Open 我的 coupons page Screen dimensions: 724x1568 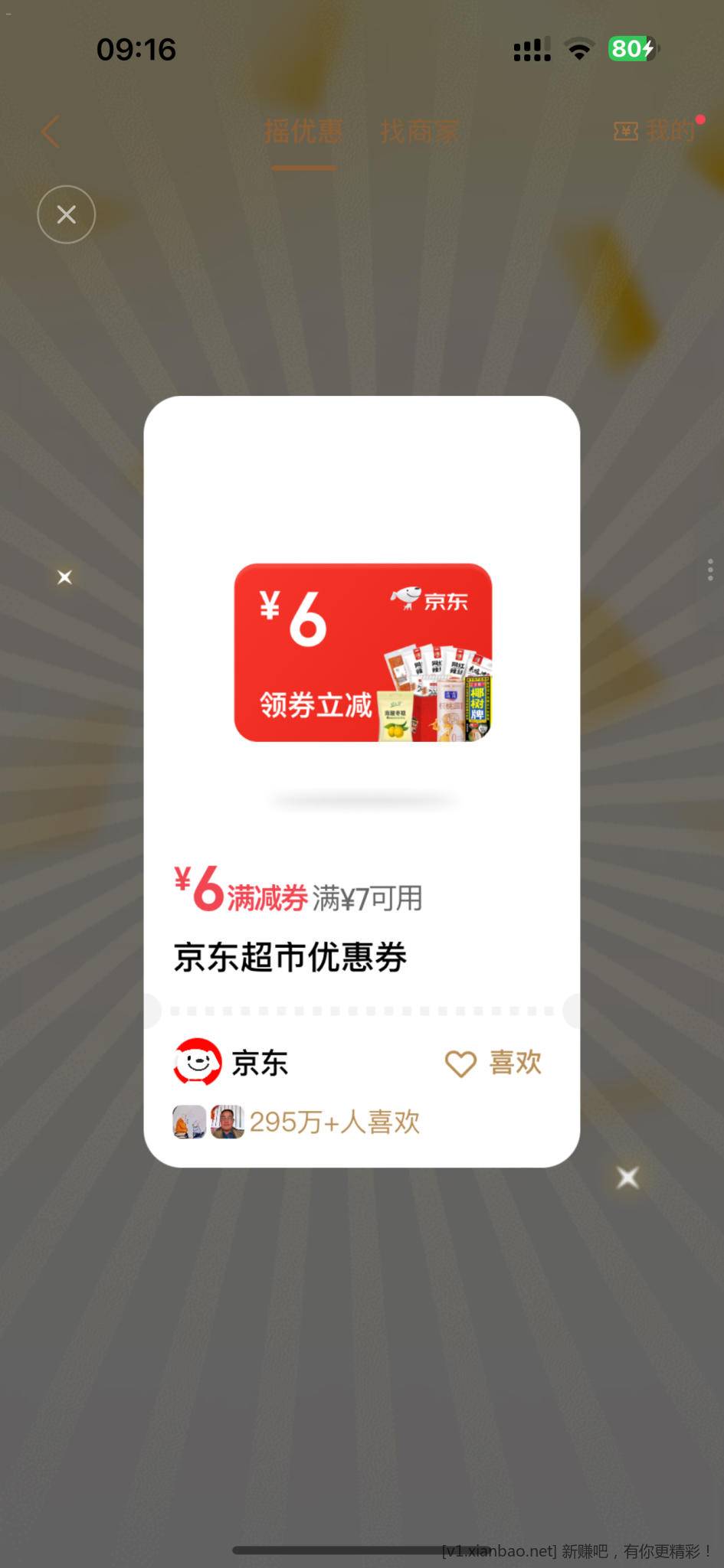pos(657,132)
